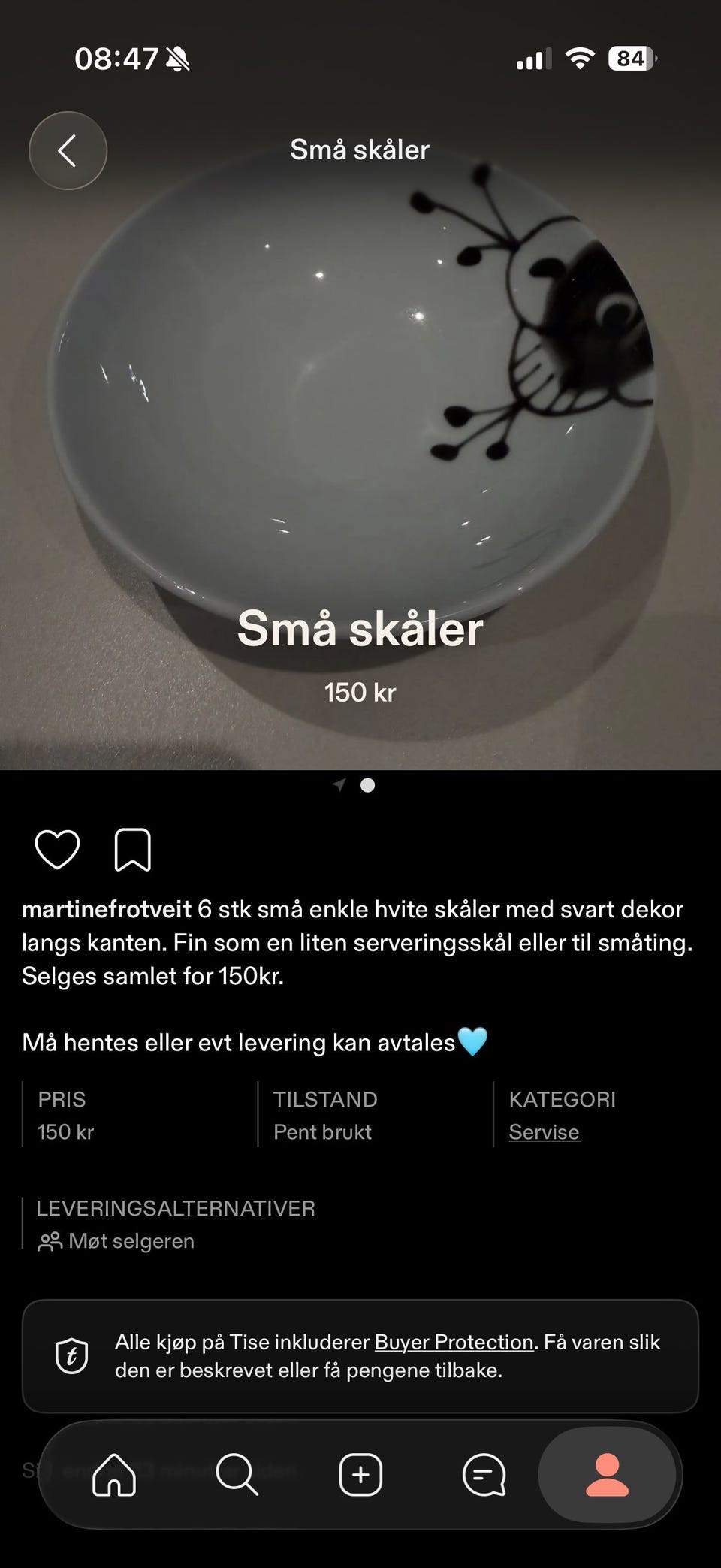Like the Små skåler listing
The image size is (721, 1568).
click(x=57, y=850)
